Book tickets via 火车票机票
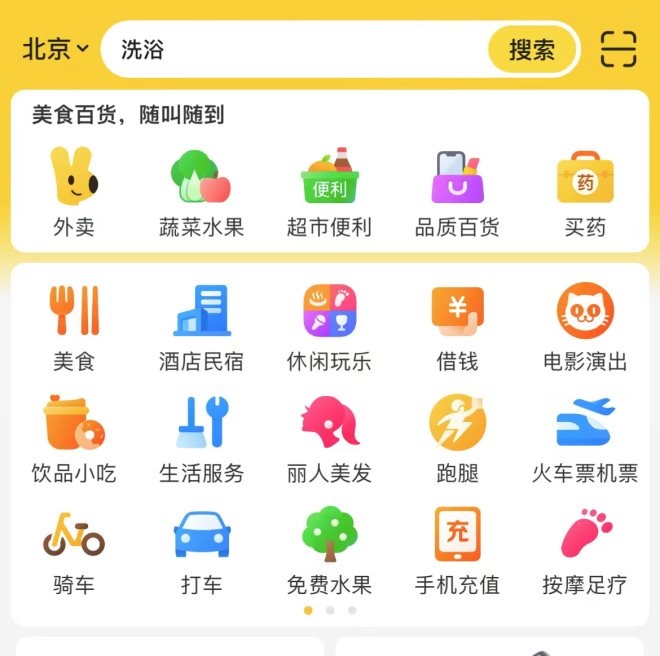This screenshot has width=660, height=656. tap(585, 440)
